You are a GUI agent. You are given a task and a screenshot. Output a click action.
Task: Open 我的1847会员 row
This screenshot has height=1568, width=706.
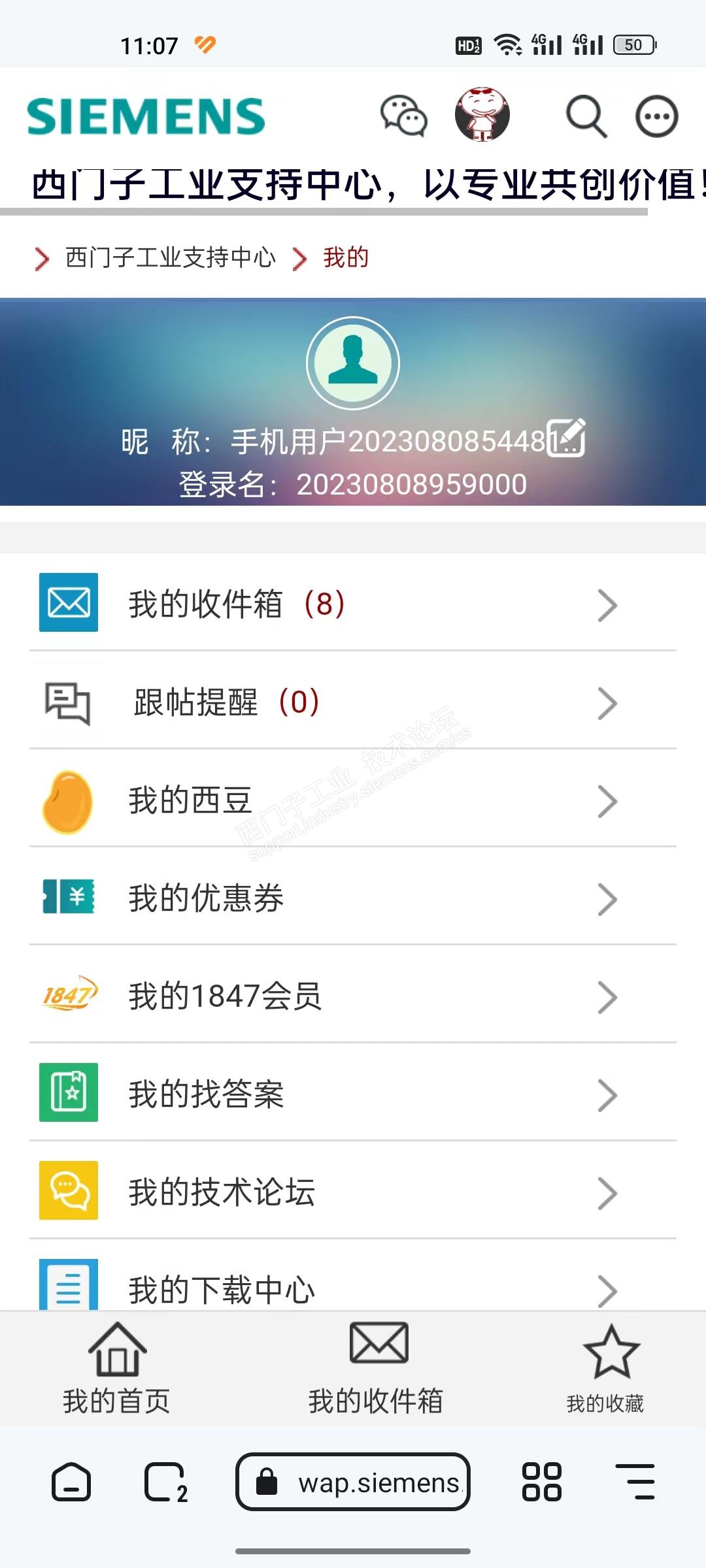pyautogui.click(x=353, y=996)
